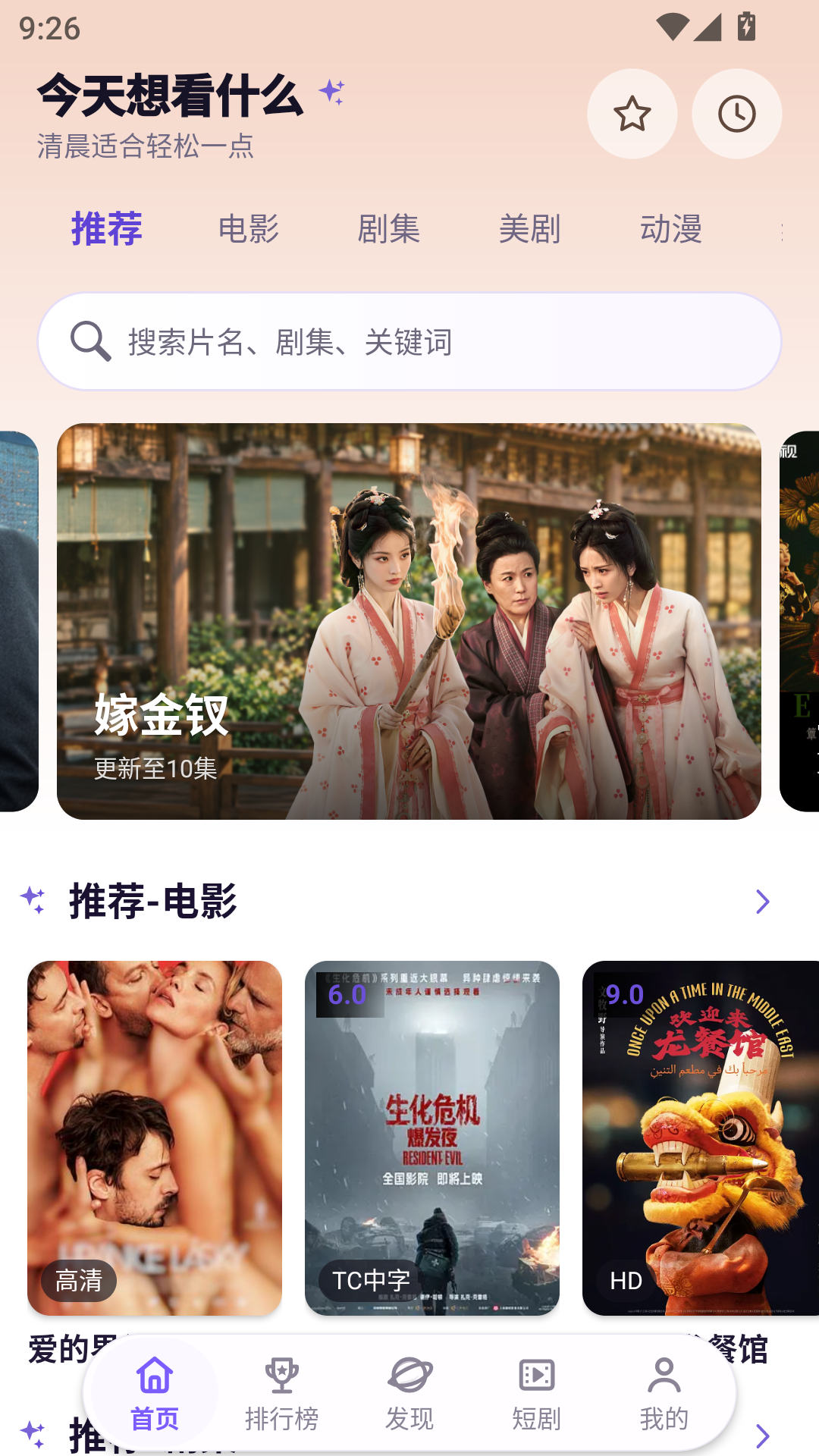The height and width of the screenshot is (1456, 819).
Task: Open watch history clock icon
Action: click(x=736, y=114)
